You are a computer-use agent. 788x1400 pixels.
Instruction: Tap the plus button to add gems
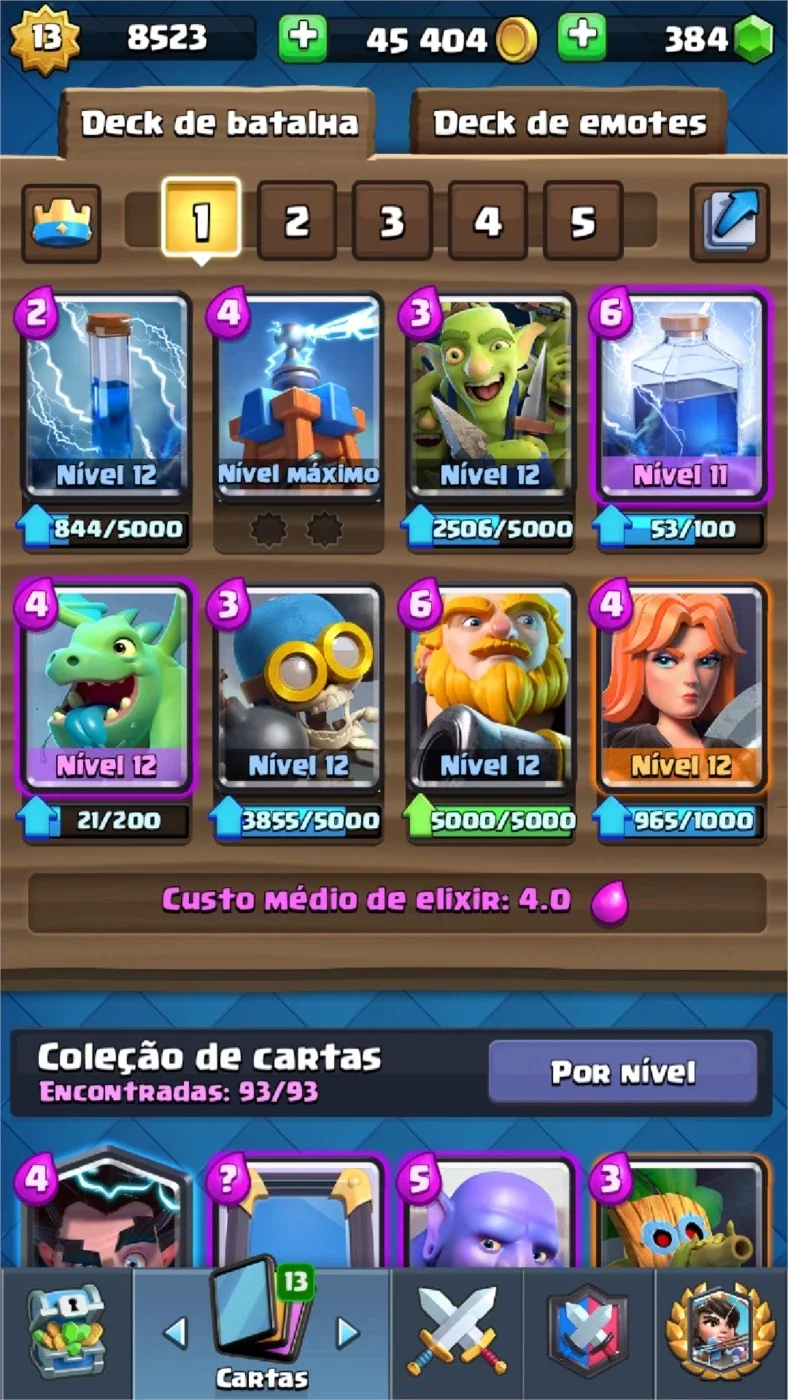582,39
